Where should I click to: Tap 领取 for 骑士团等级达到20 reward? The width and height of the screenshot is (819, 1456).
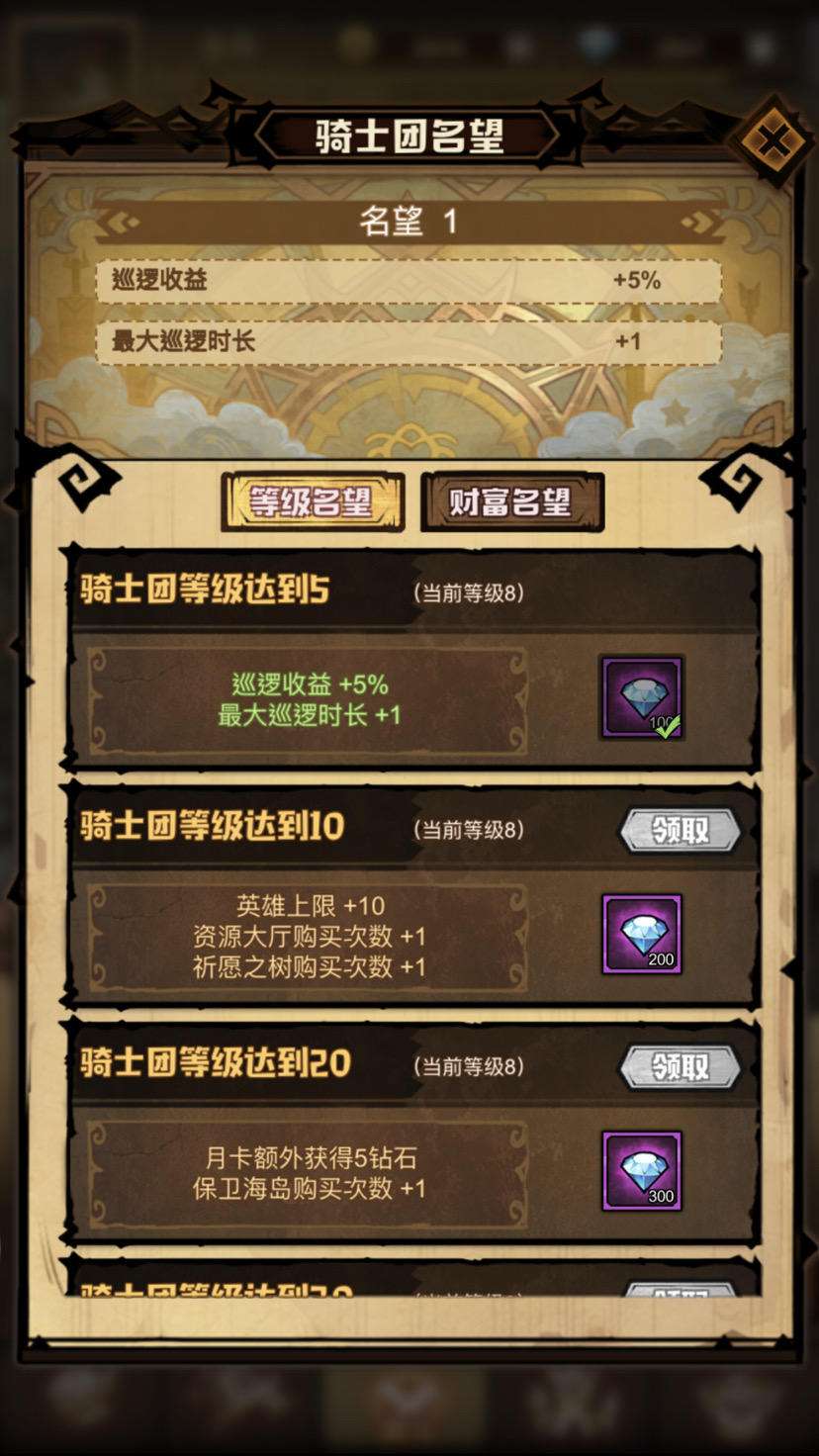point(681,1066)
